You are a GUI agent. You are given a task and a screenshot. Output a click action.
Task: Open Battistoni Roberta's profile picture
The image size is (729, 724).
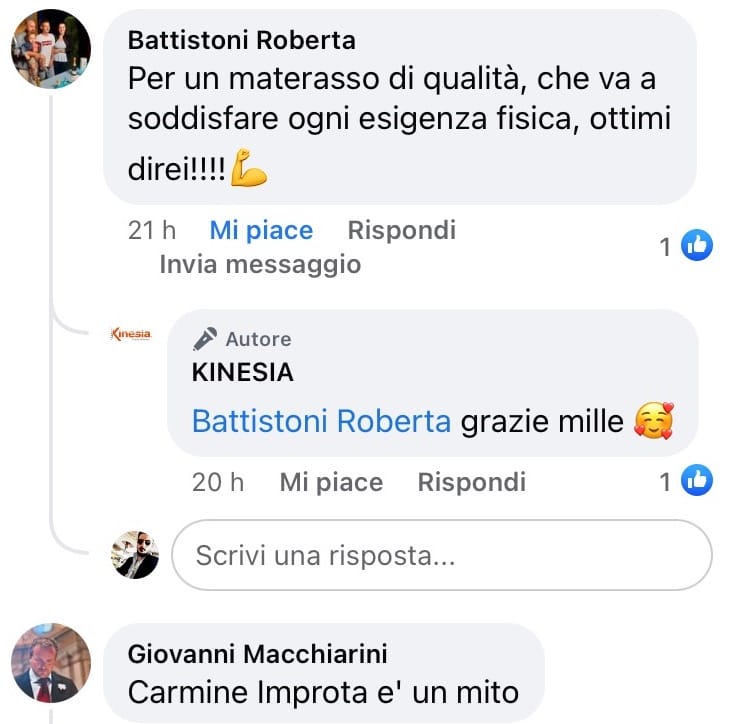51,50
